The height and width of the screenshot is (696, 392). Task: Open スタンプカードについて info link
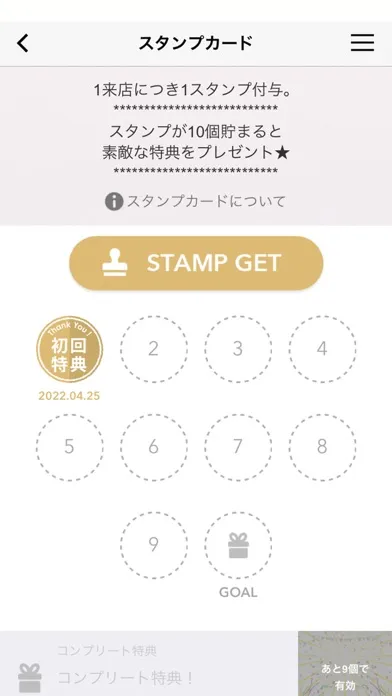pyautogui.click(x=195, y=202)
